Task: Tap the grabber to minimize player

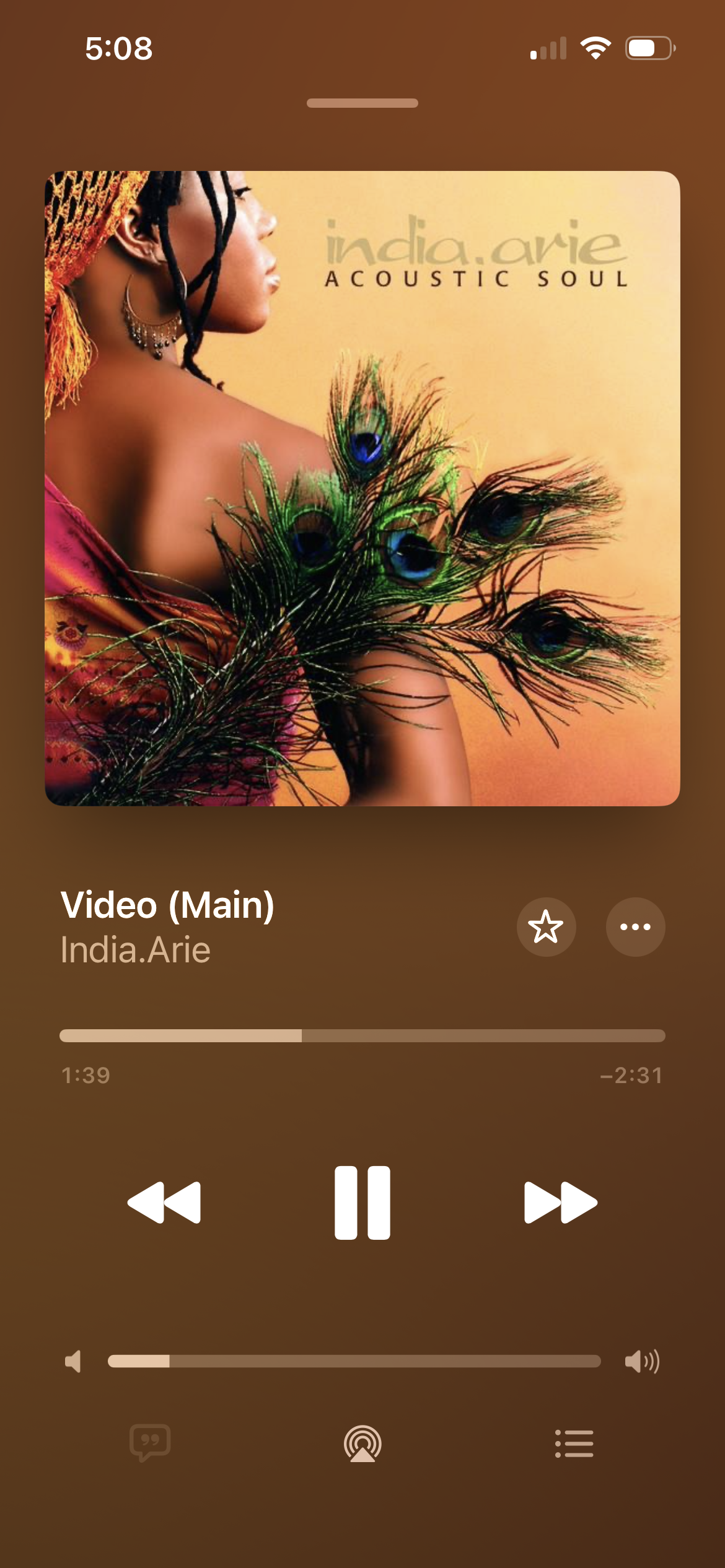Action: (x=362, y=103)
